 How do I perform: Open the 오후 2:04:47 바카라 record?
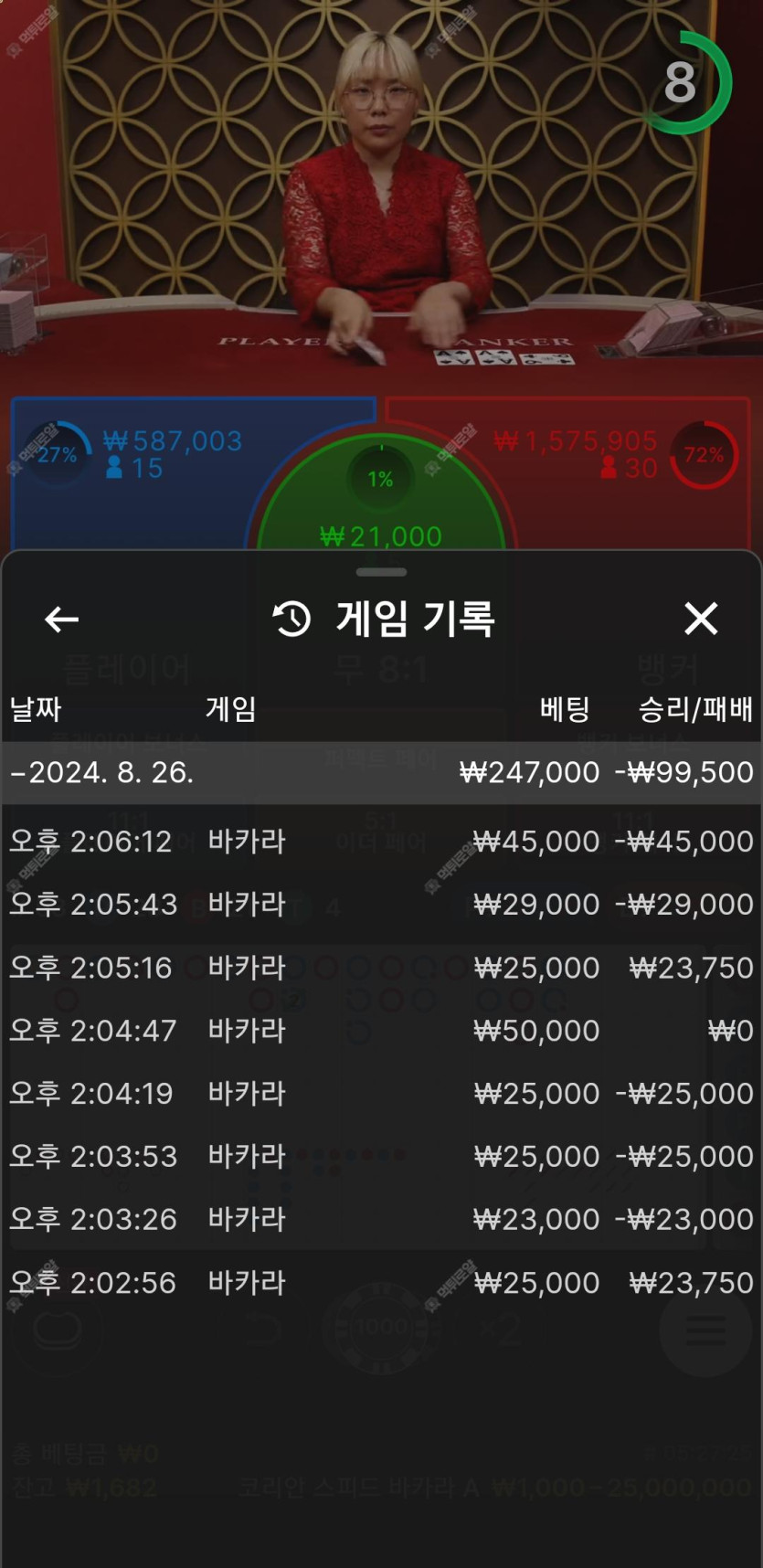point(381,1031)
